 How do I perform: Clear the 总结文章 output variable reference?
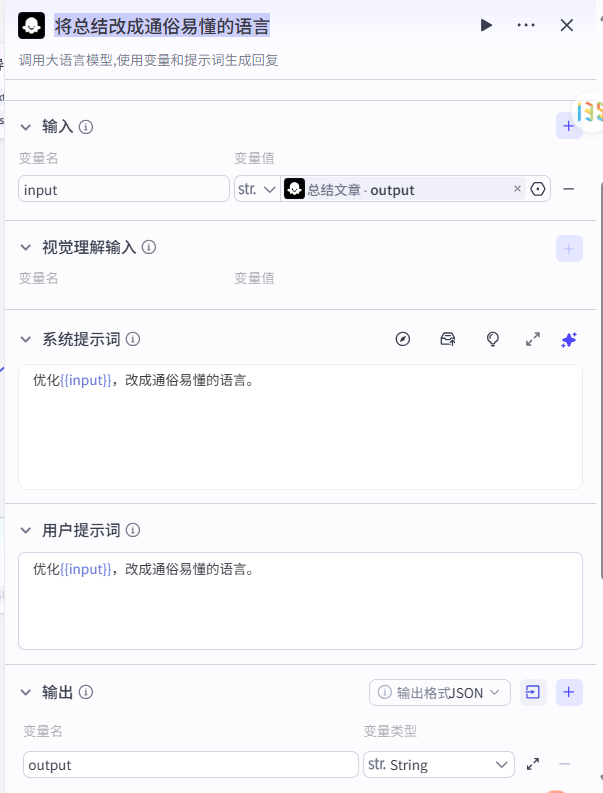tap(517, 189)
